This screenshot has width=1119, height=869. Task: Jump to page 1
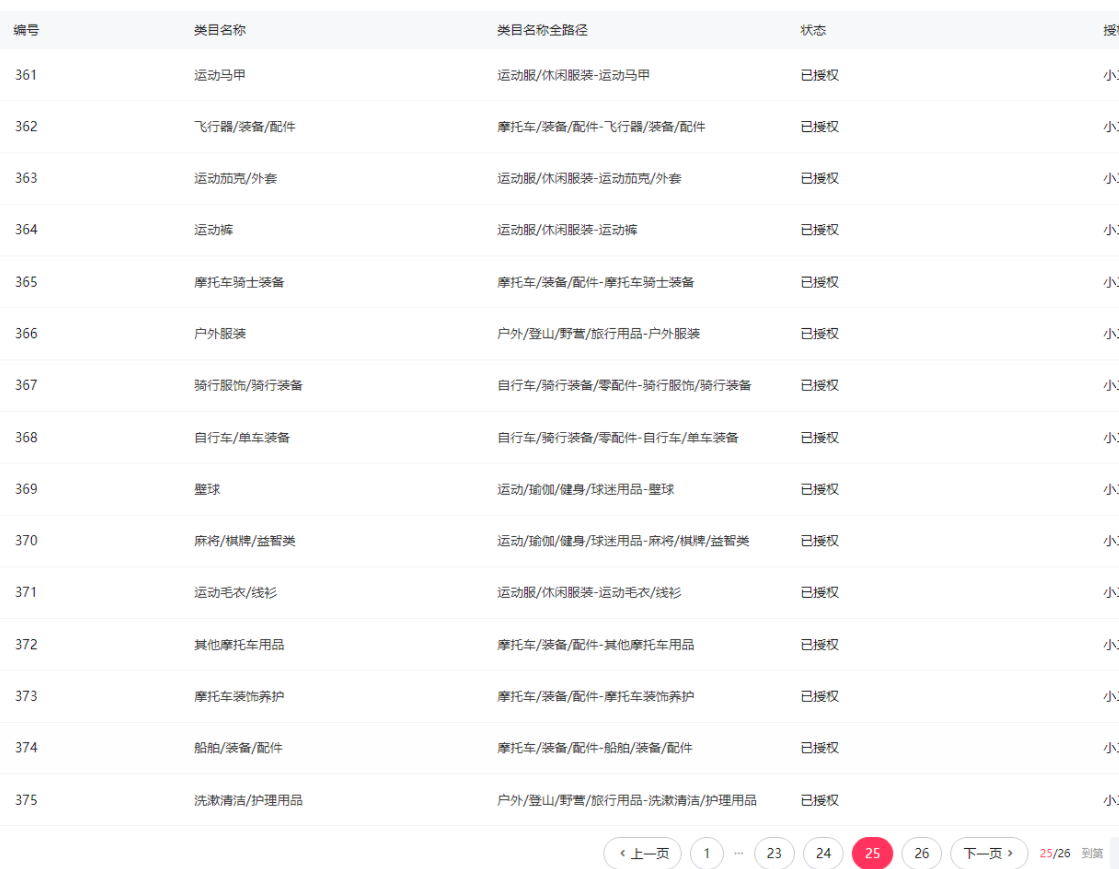point(706,853)
